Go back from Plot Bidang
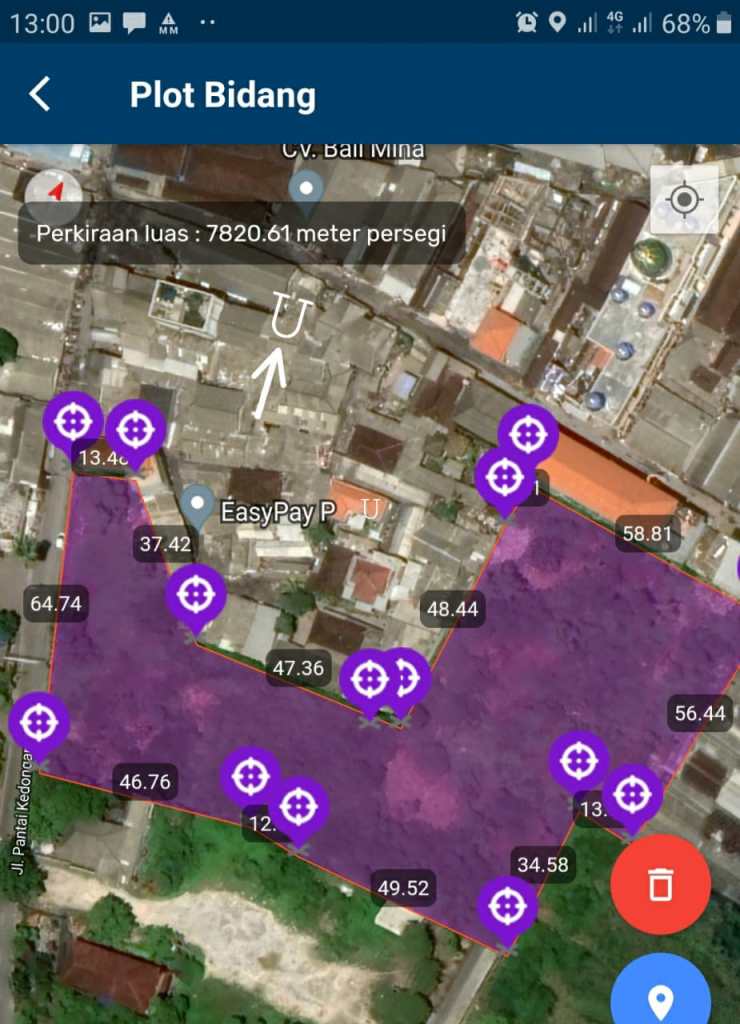 pyautogui.click(x=40, y=95)
